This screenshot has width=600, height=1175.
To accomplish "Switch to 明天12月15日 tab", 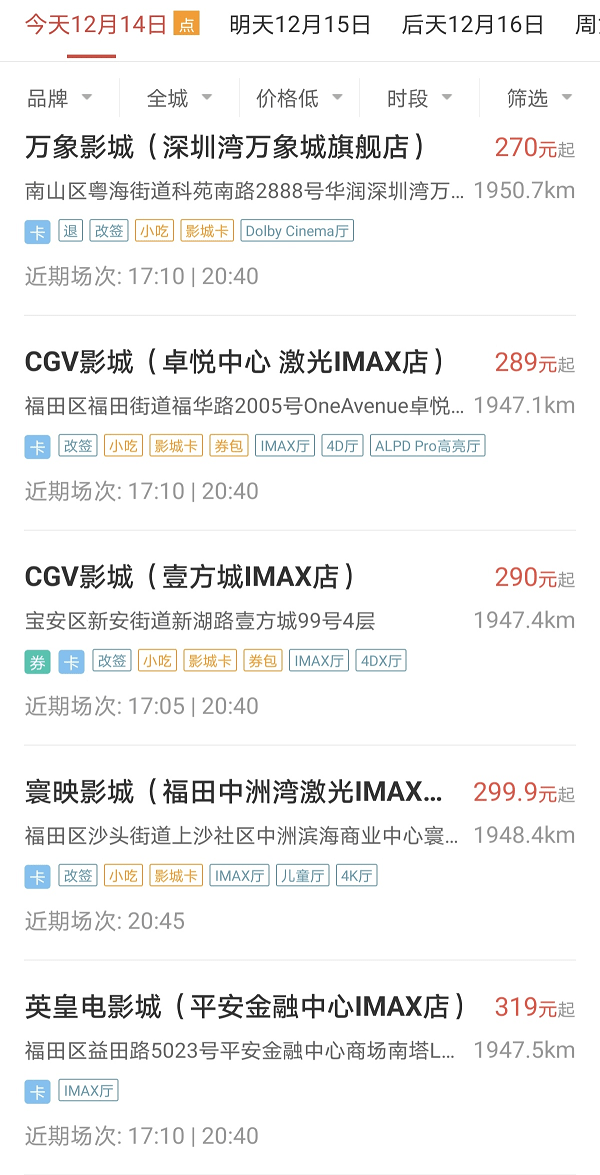I will pyautogui.click(x=300, y=25).
